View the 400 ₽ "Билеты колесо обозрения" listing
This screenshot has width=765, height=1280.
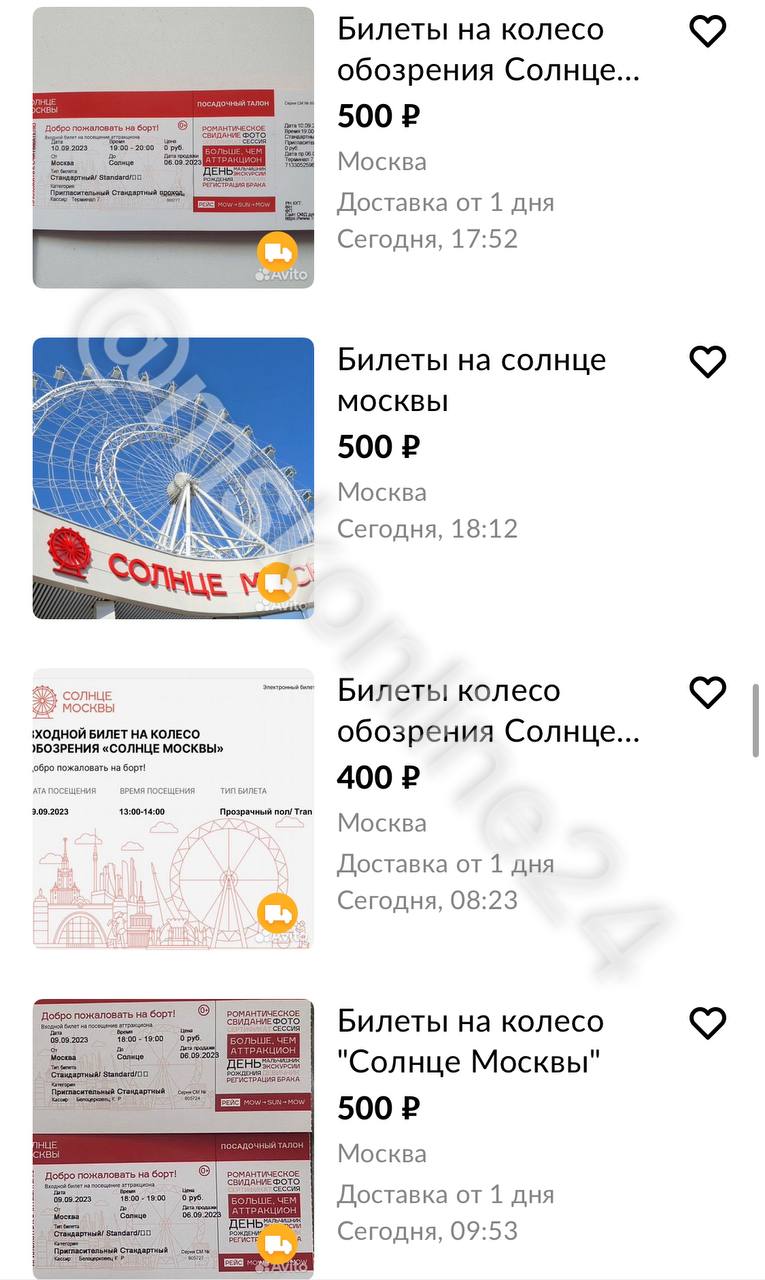pos(488,711)
